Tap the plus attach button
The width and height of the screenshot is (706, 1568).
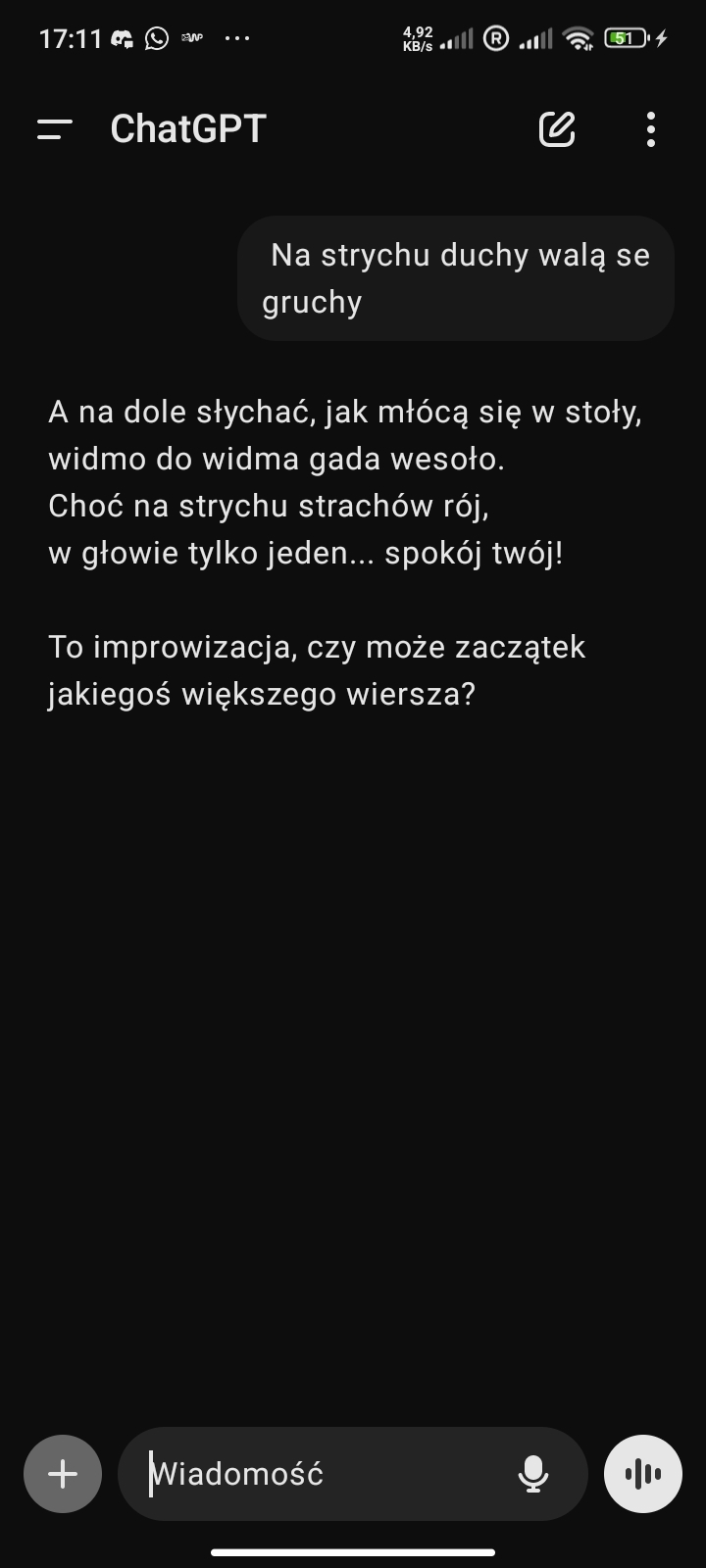(63, 1474)
